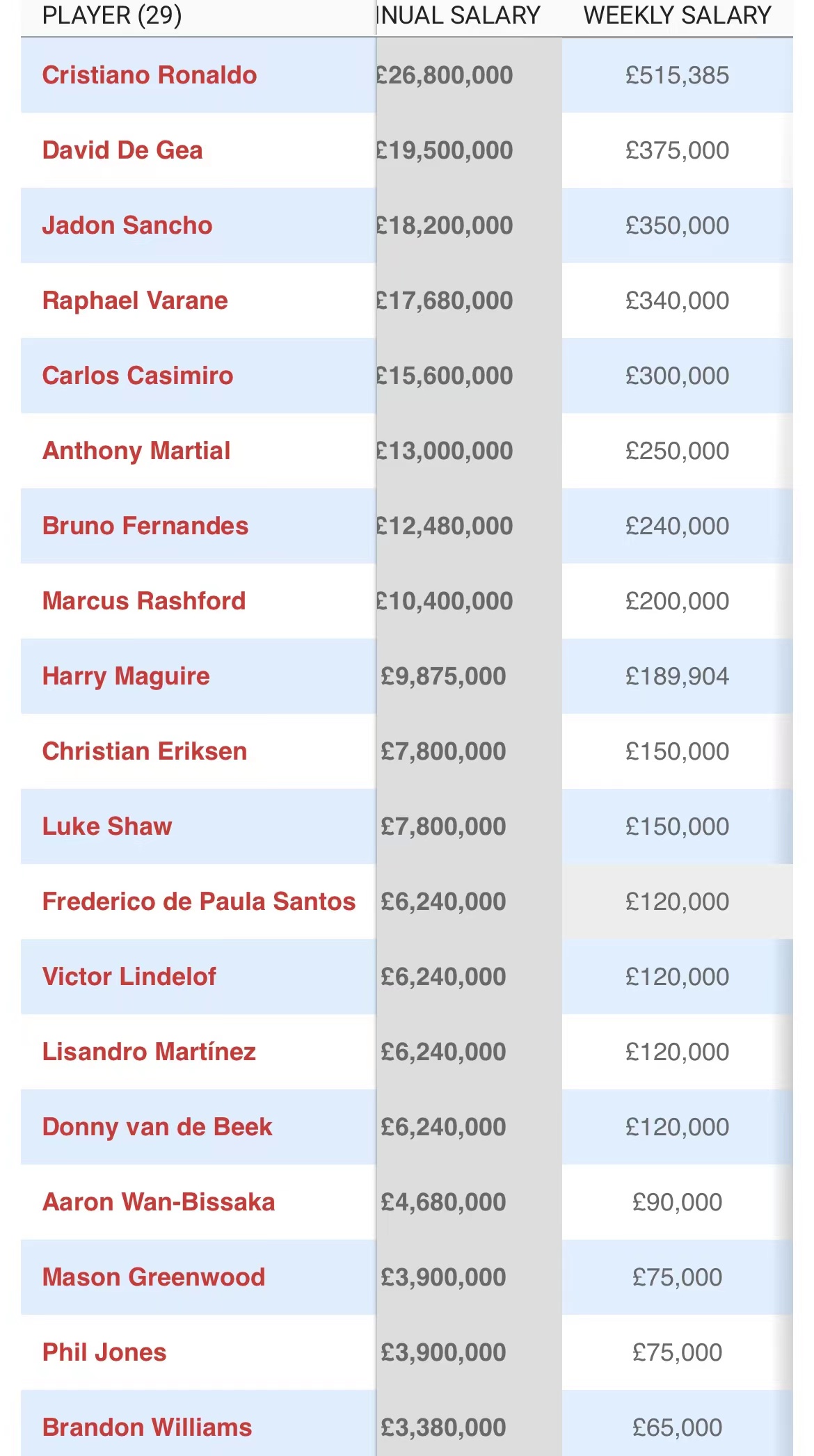Sort by the Player column header
Image resolution: width=814 pixels, height=1456 pixels.
(x=112, y=15)
